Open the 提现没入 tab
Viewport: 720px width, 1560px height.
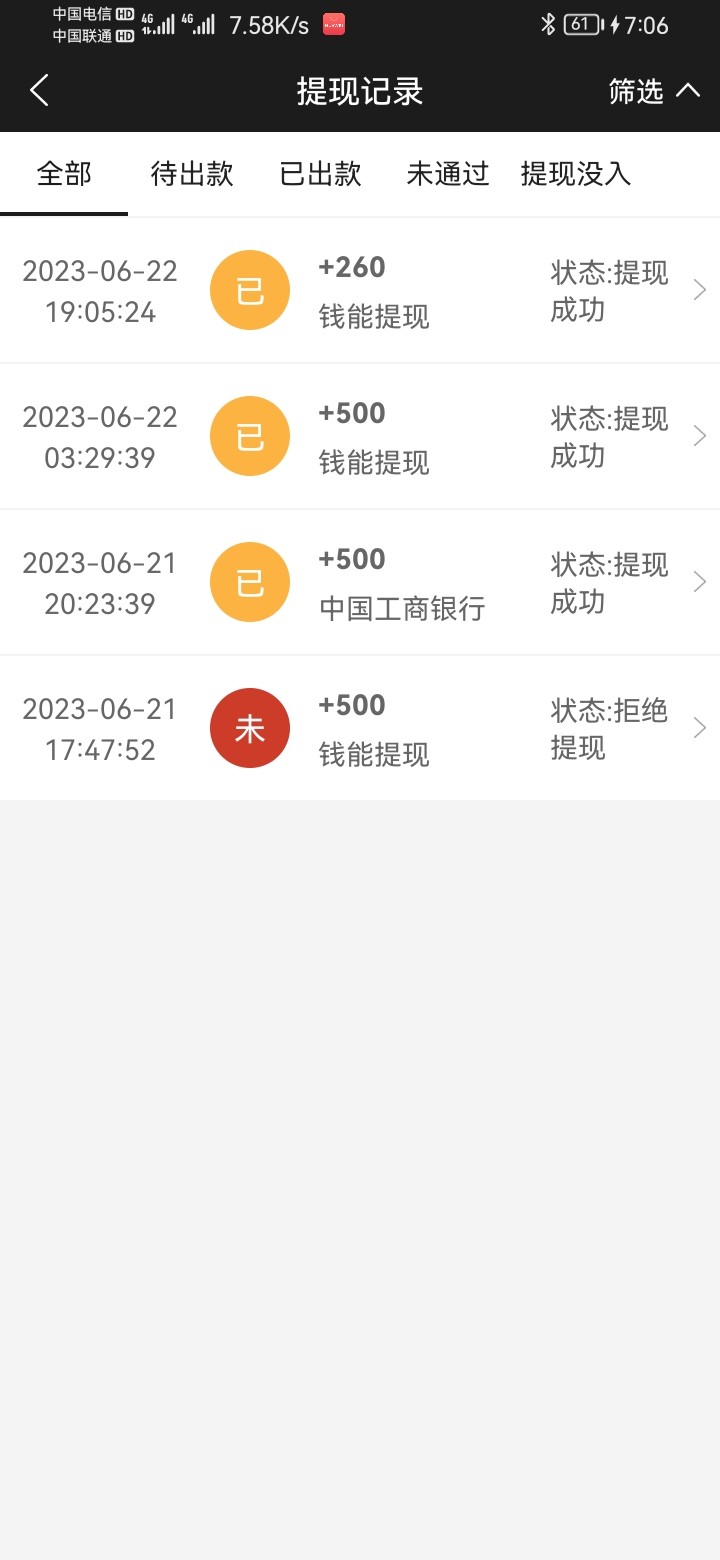[x=576, y=174]
